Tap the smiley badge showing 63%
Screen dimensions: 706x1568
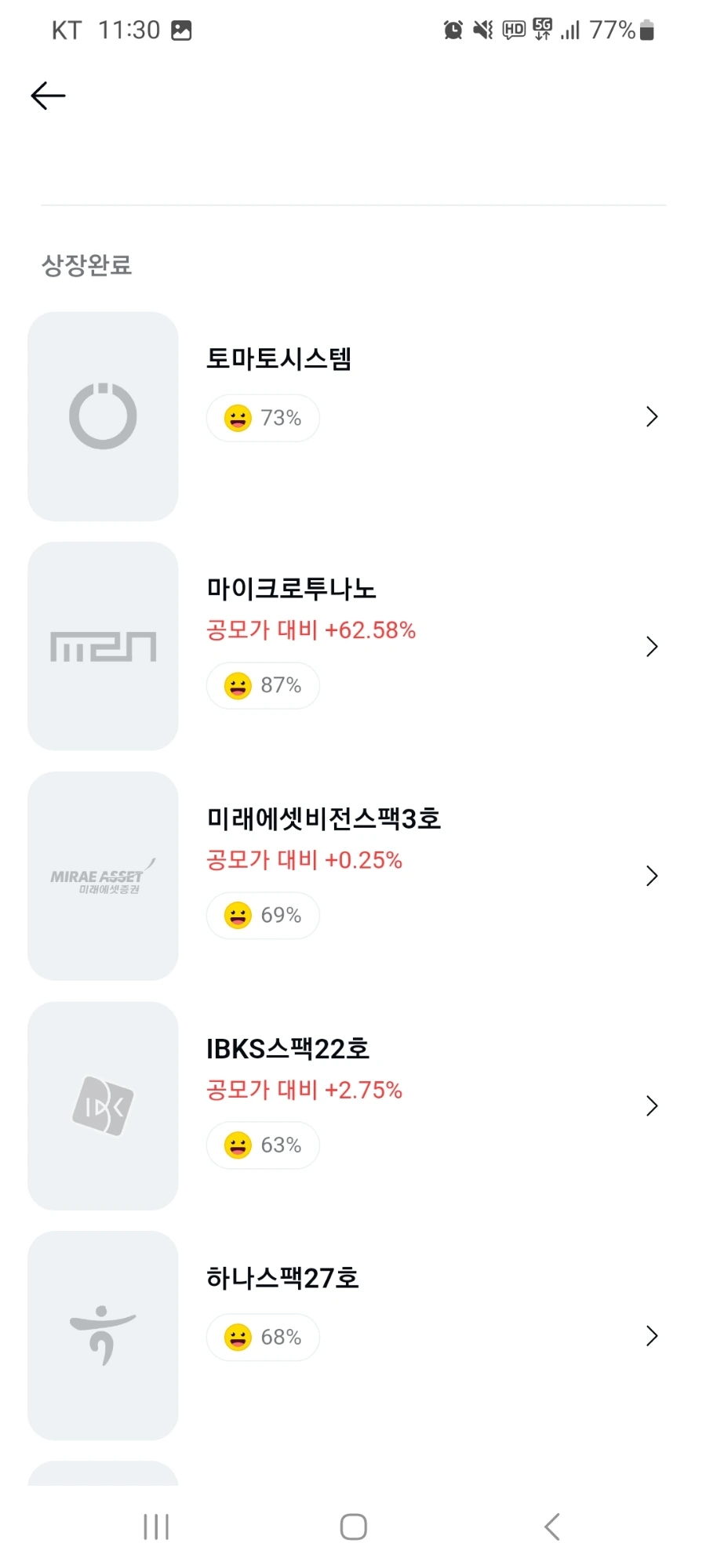[262, 1145]
